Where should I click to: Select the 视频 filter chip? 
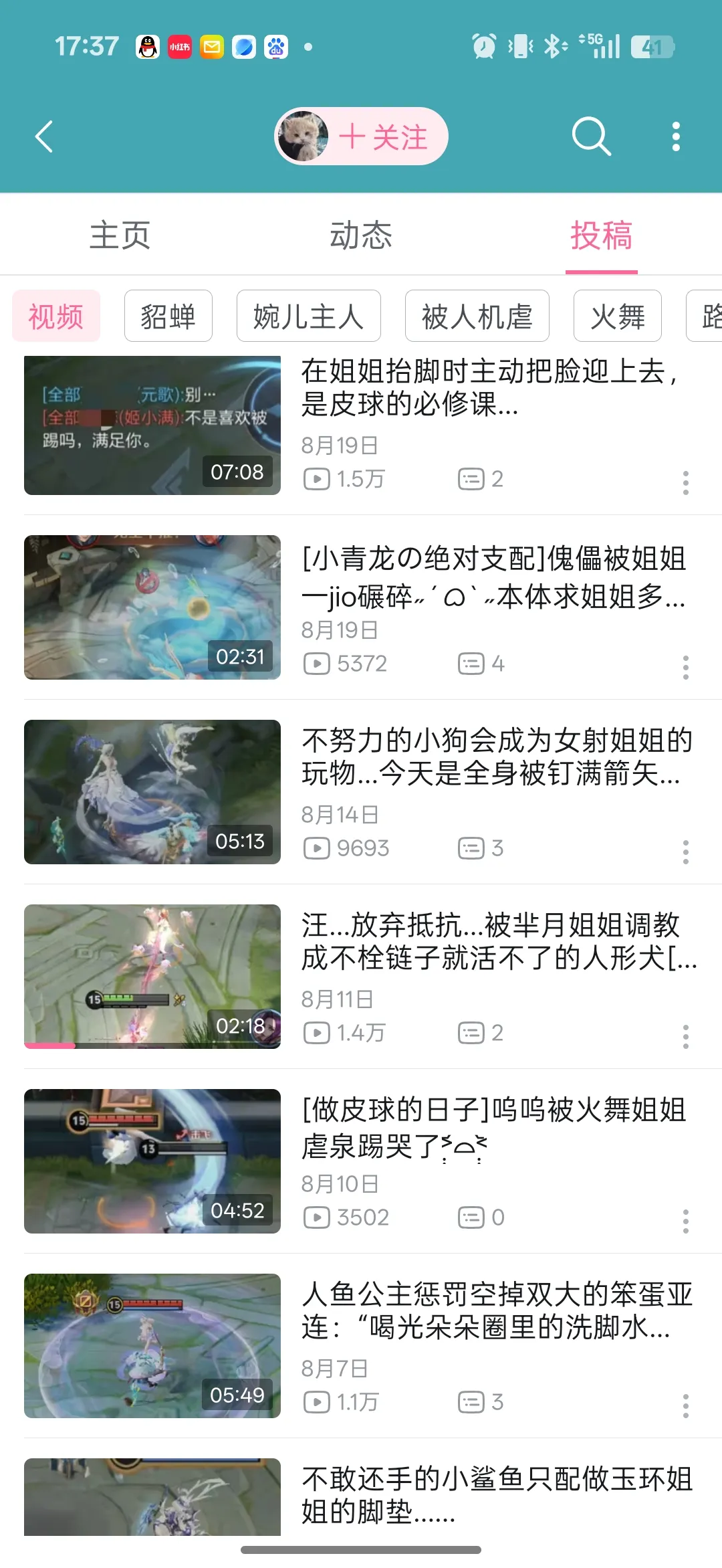tap(56, 316)
